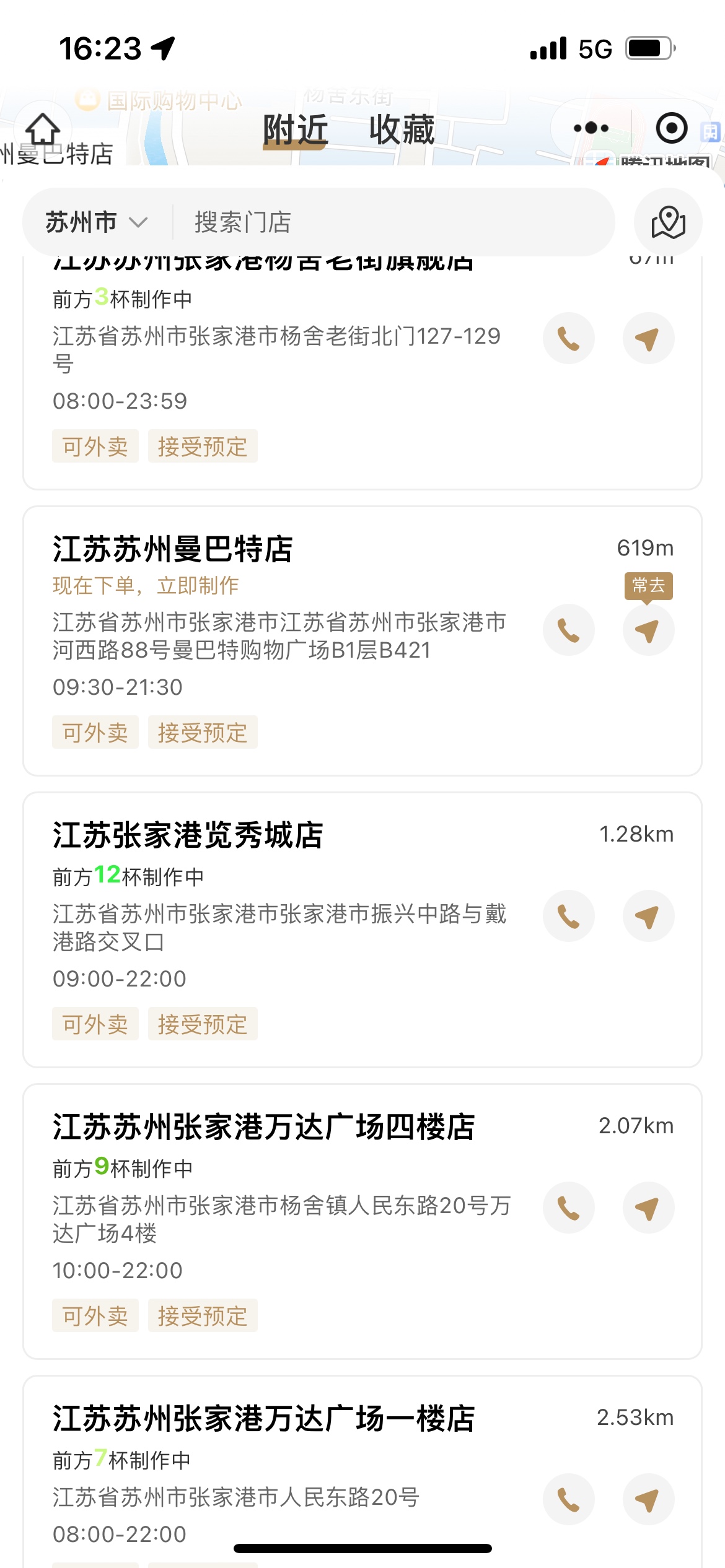Close the mini-program with the circle button
This screenshot has width=725, height=1568.
pos(672,128)
